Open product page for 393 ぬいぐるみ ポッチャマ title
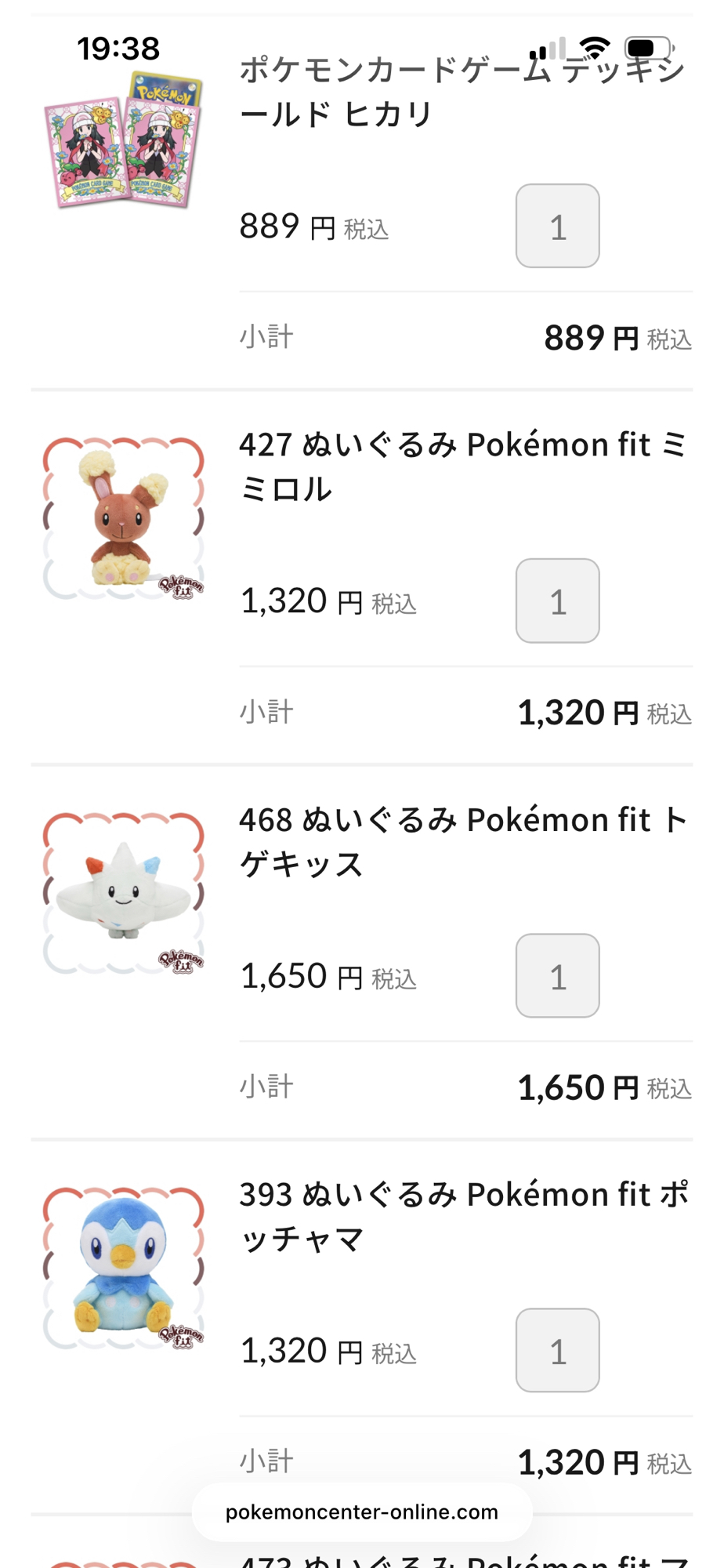This screenshot has height=1568, width=724. [x=462, y=1216]
